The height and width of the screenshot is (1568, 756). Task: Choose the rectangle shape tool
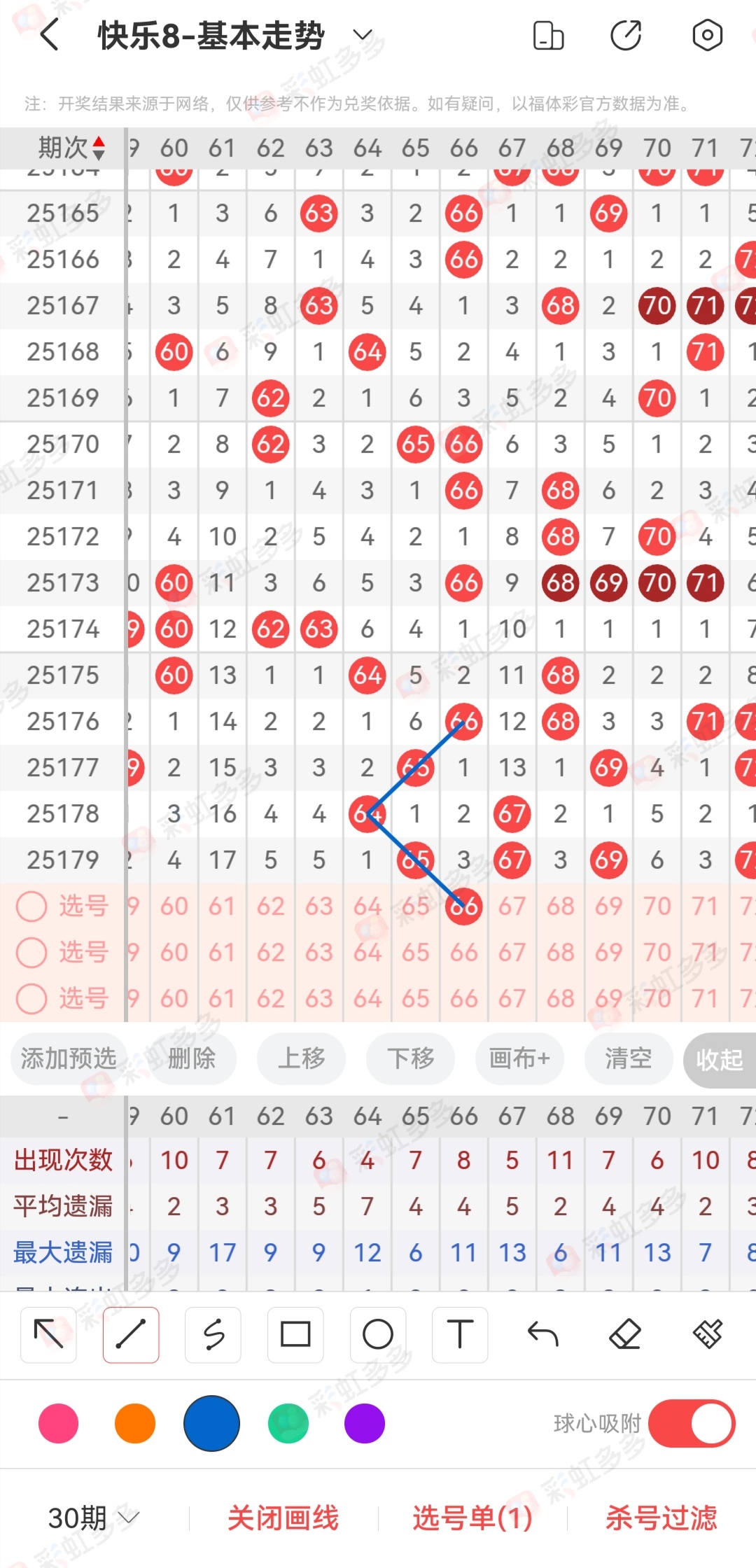(x=295, y=1334)
